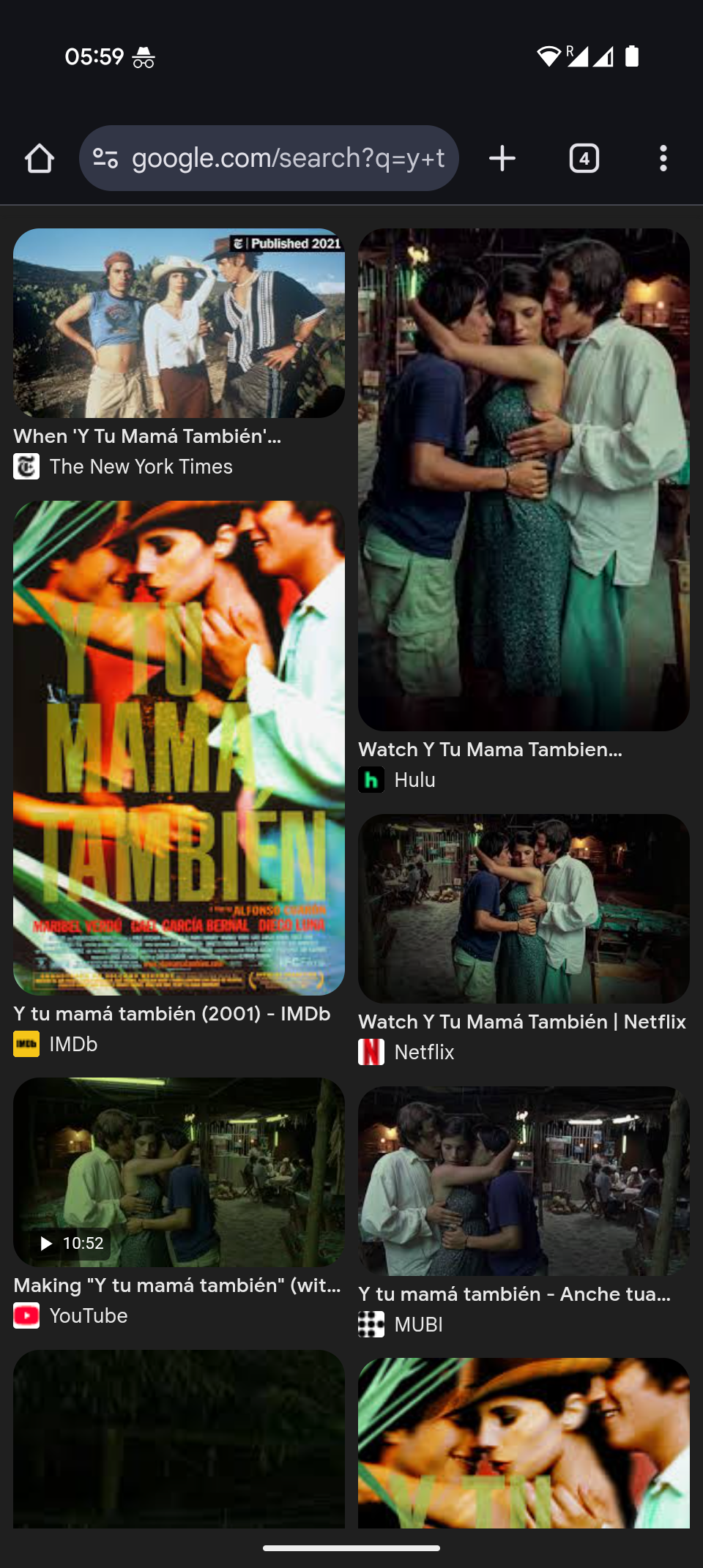This screenshot has height=1568, width=703.
Task: View site info icon in address bar
Action: [x=105, y=158]
